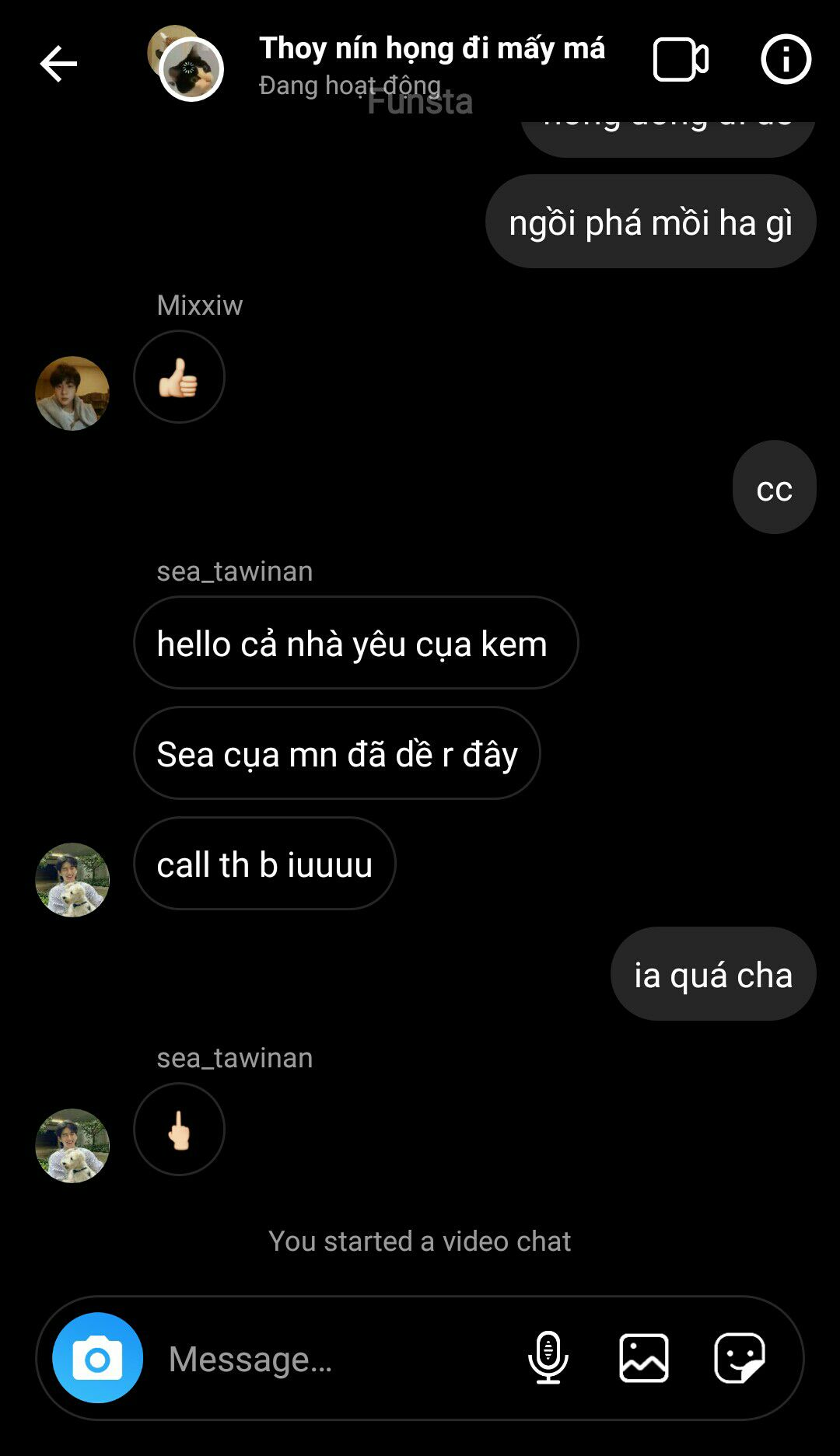Open the chat details info icon
Screen dimensions: 840x1456
tap(786, 59)
